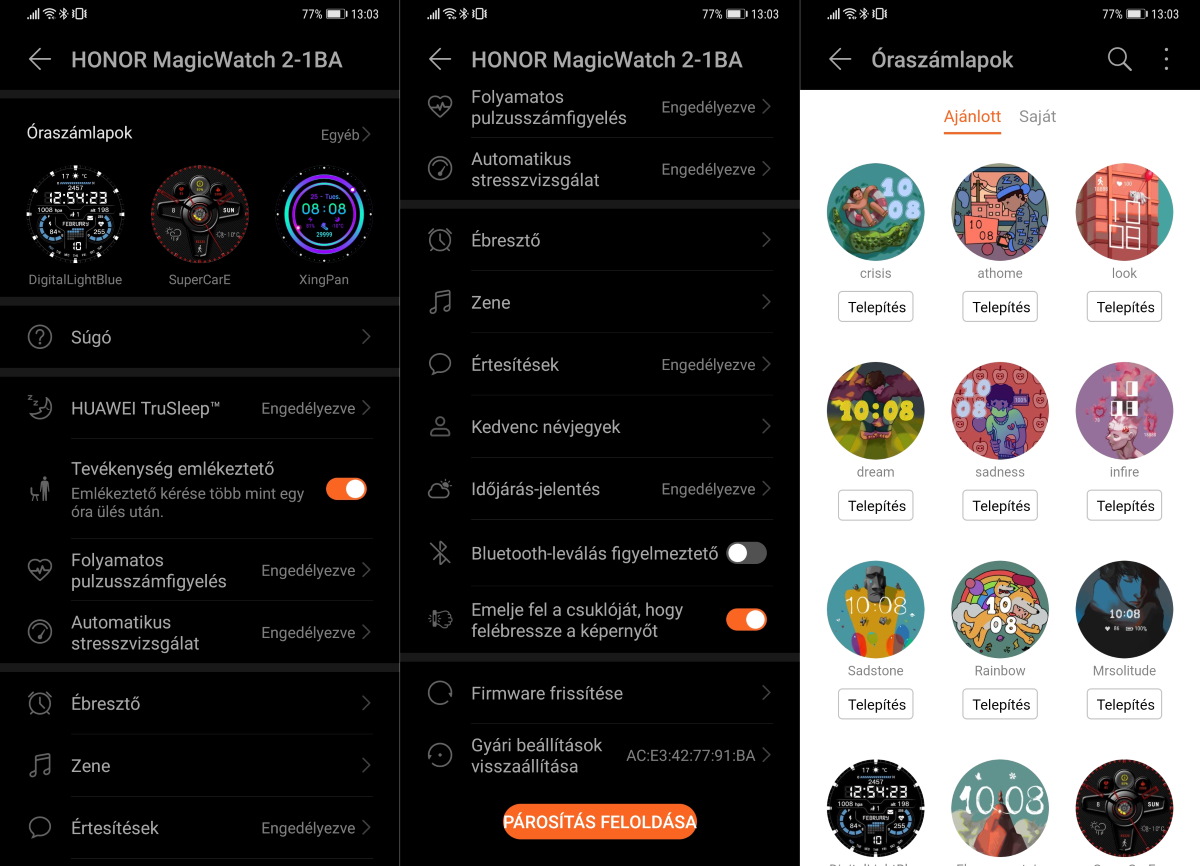
Task: Tap PÁROSÍTÁS FELOLDÁSA button
Action: 600,823
